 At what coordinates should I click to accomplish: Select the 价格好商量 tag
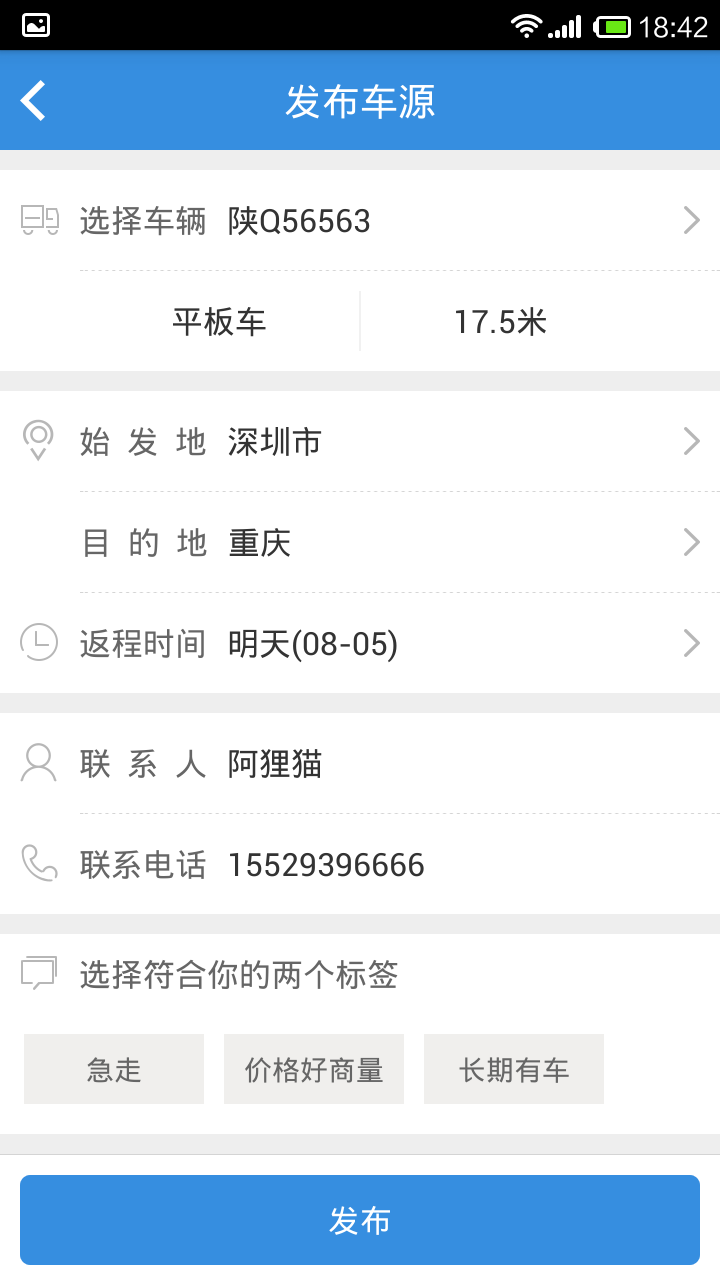click(313, 1068)
